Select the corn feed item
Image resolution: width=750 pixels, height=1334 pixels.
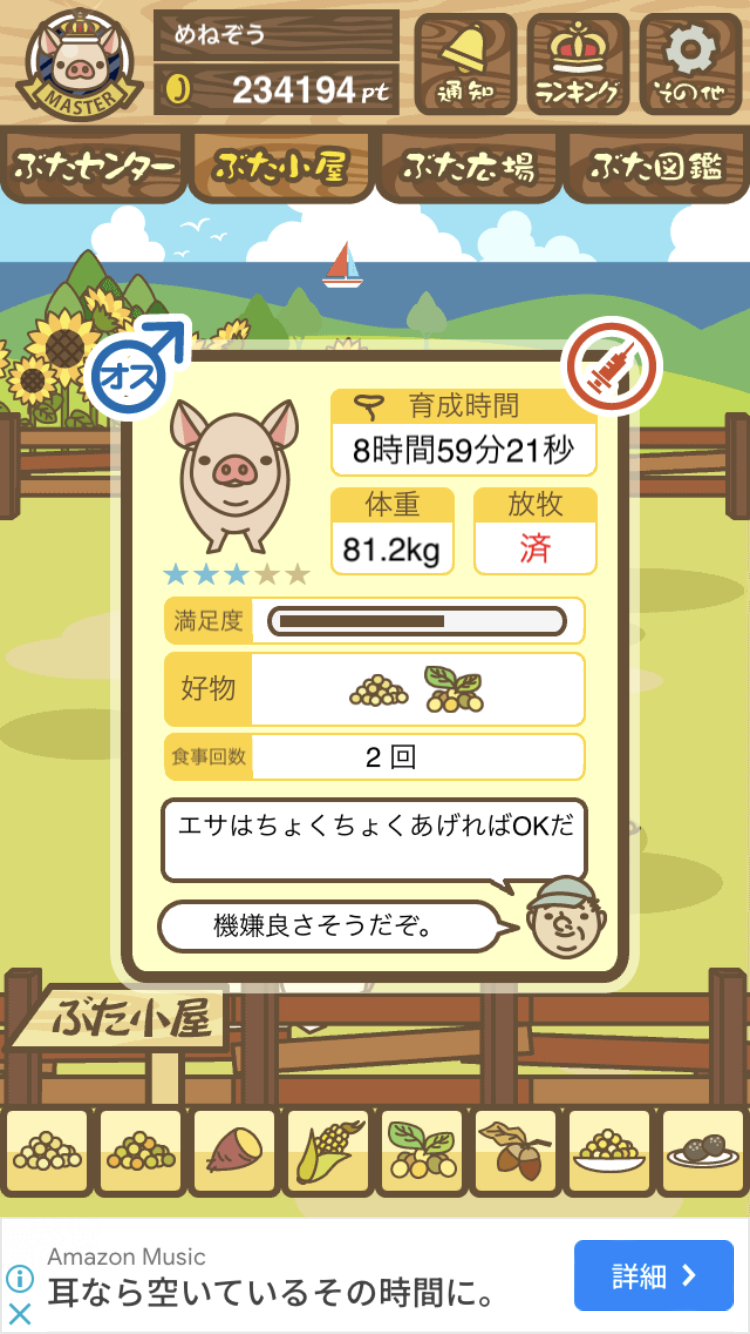coord(328,1152)
